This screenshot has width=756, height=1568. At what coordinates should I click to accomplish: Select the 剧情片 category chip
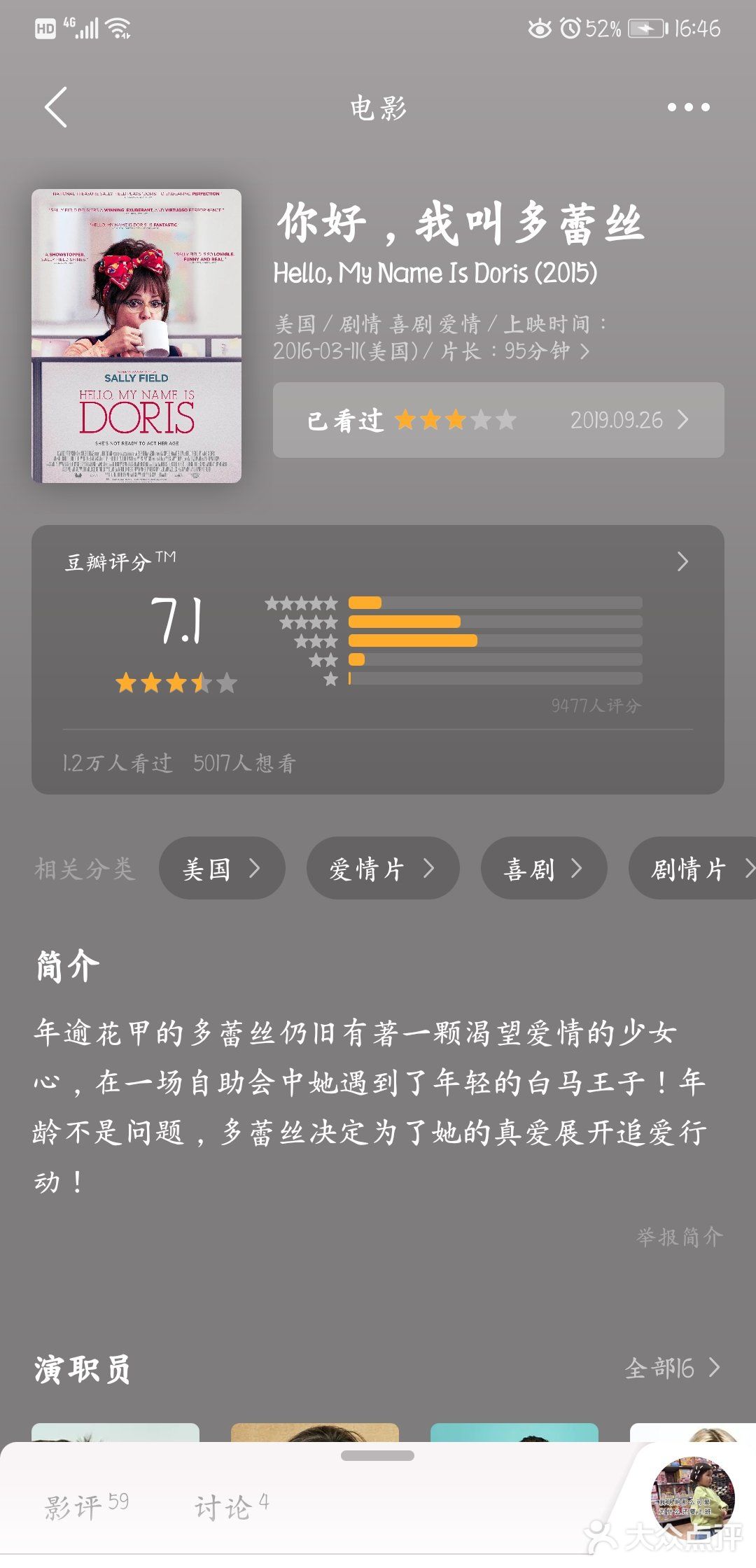692,869
